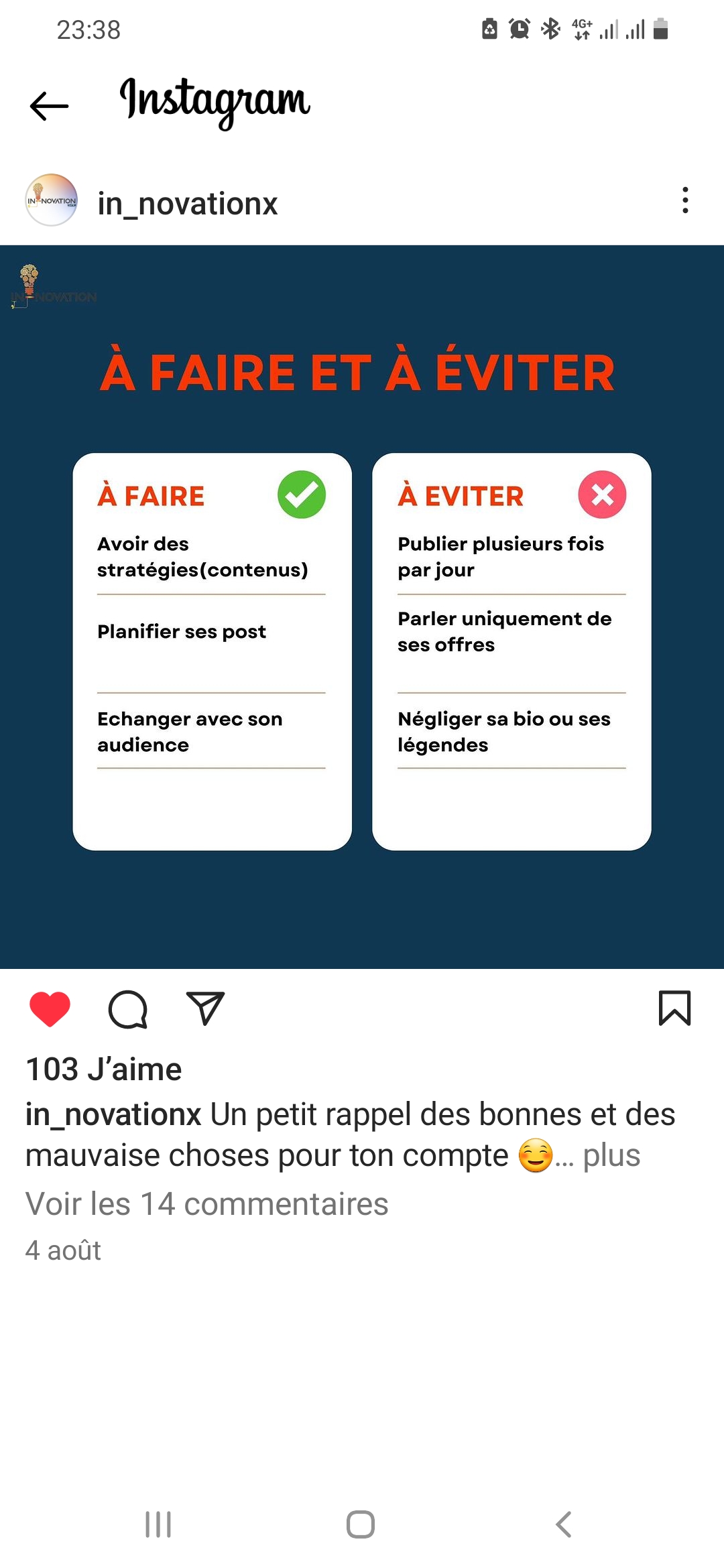Go back using the top arrow
724x1568 pixels.
click(49, 106)
